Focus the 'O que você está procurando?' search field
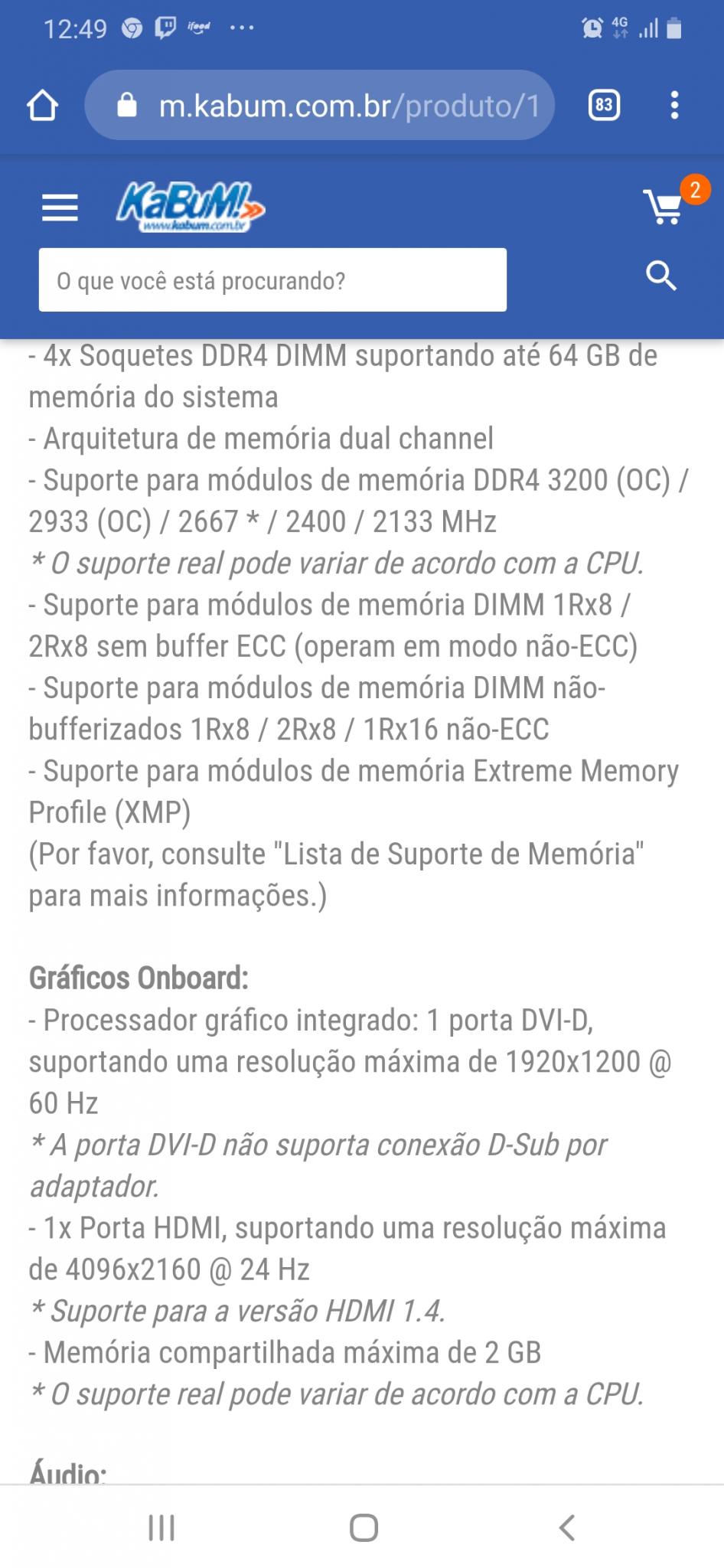 [272, 279]
